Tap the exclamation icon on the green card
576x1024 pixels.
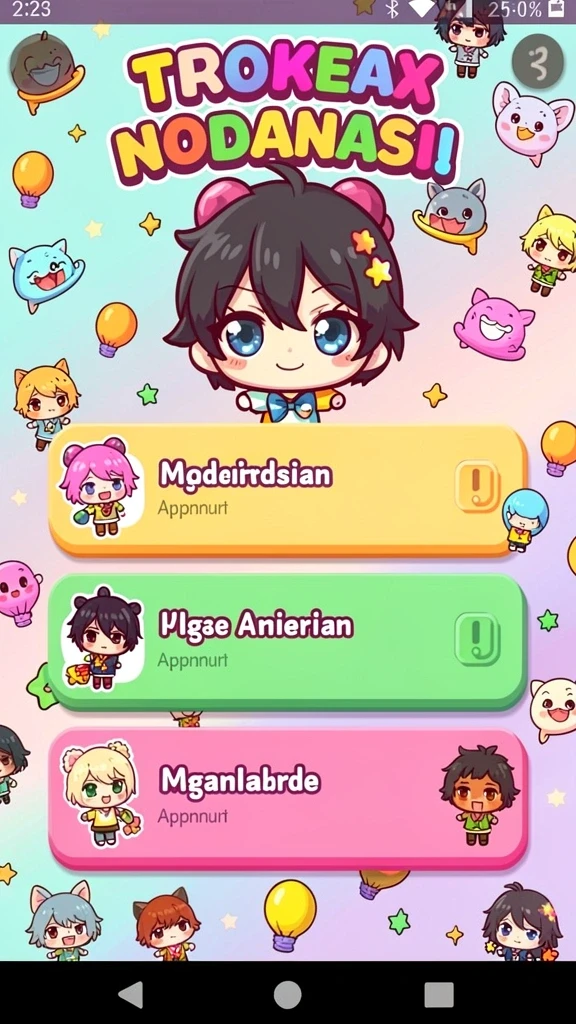[x=477, y=638]
